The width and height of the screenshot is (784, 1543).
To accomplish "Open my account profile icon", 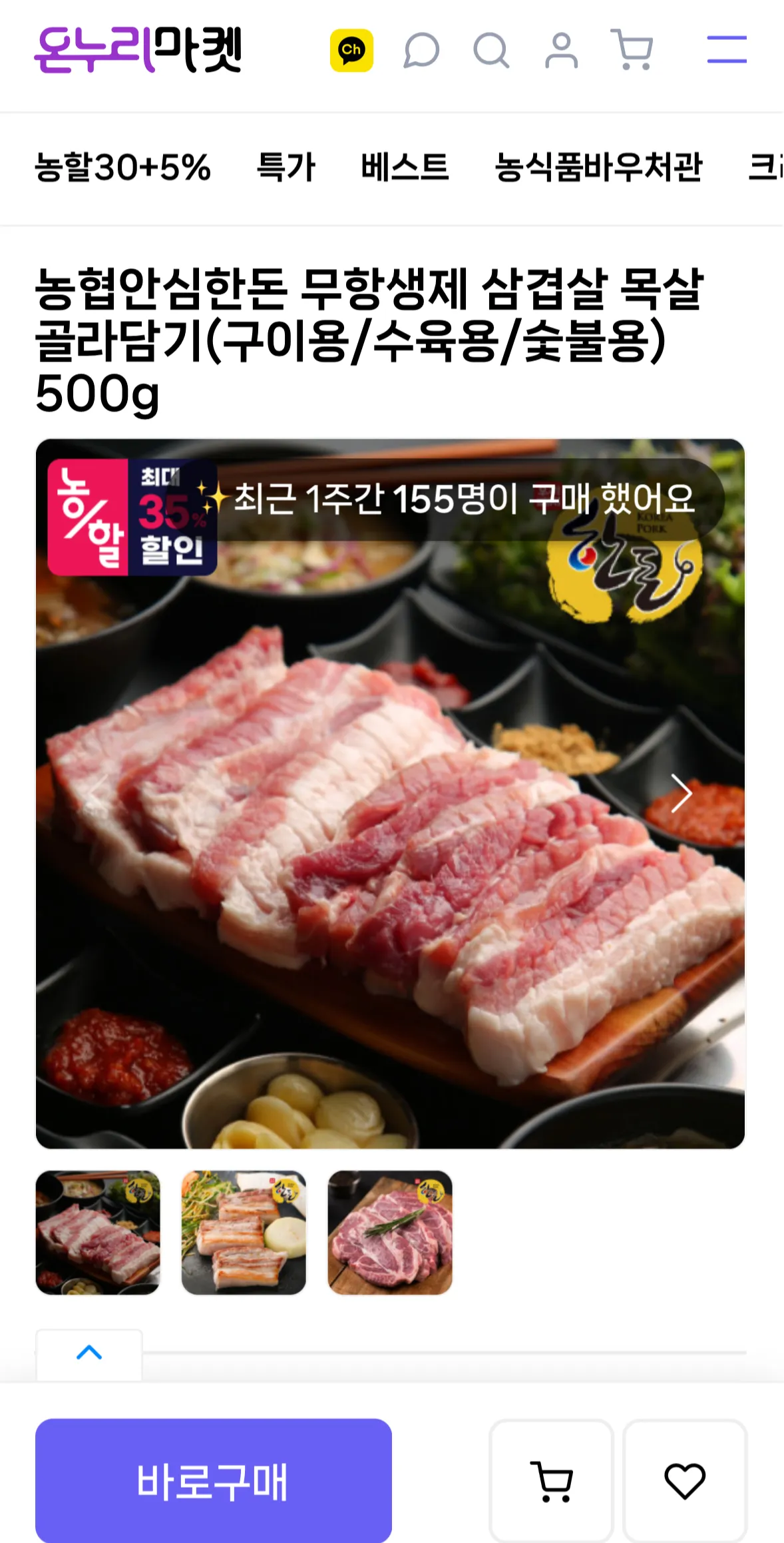I will tap(561, 51).
